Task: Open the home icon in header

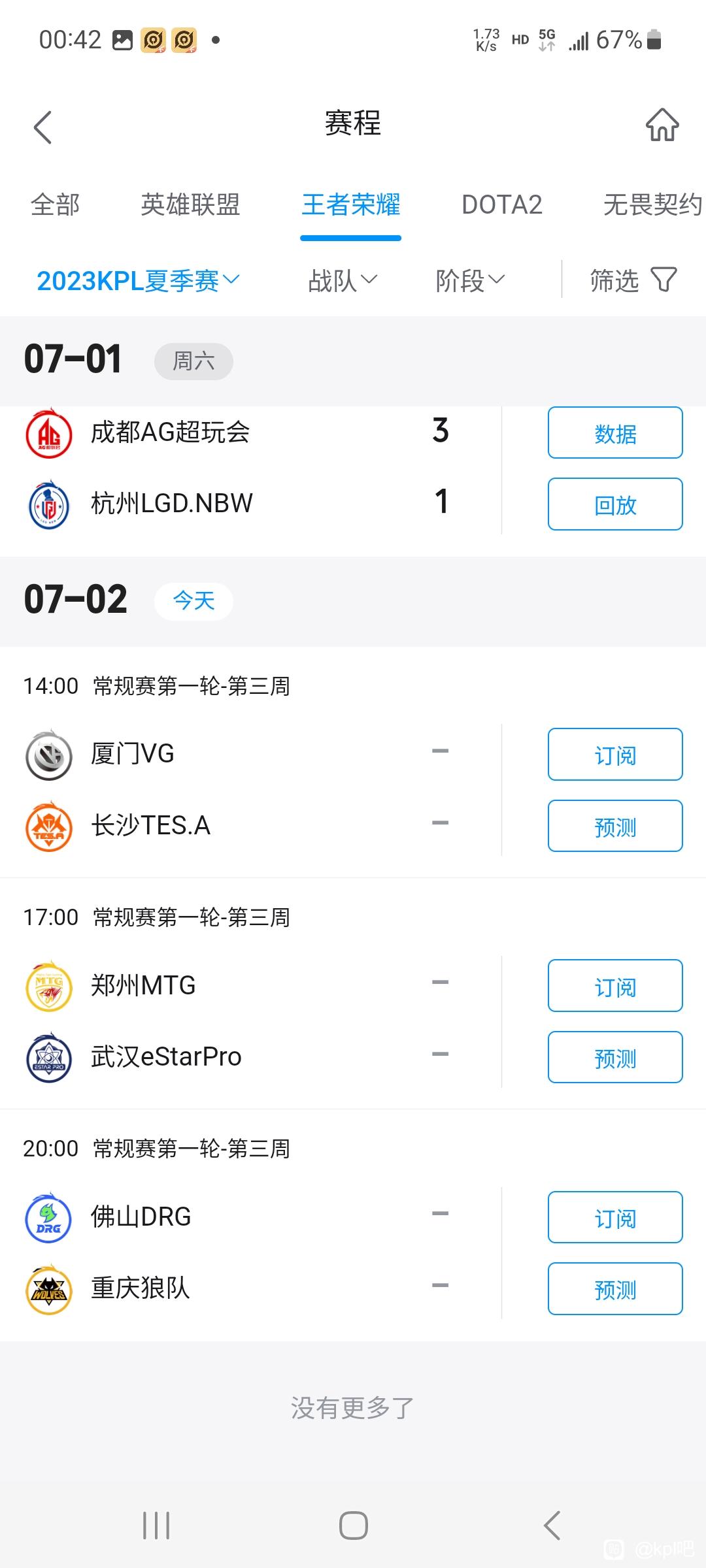Action: (x=662, y=125)
